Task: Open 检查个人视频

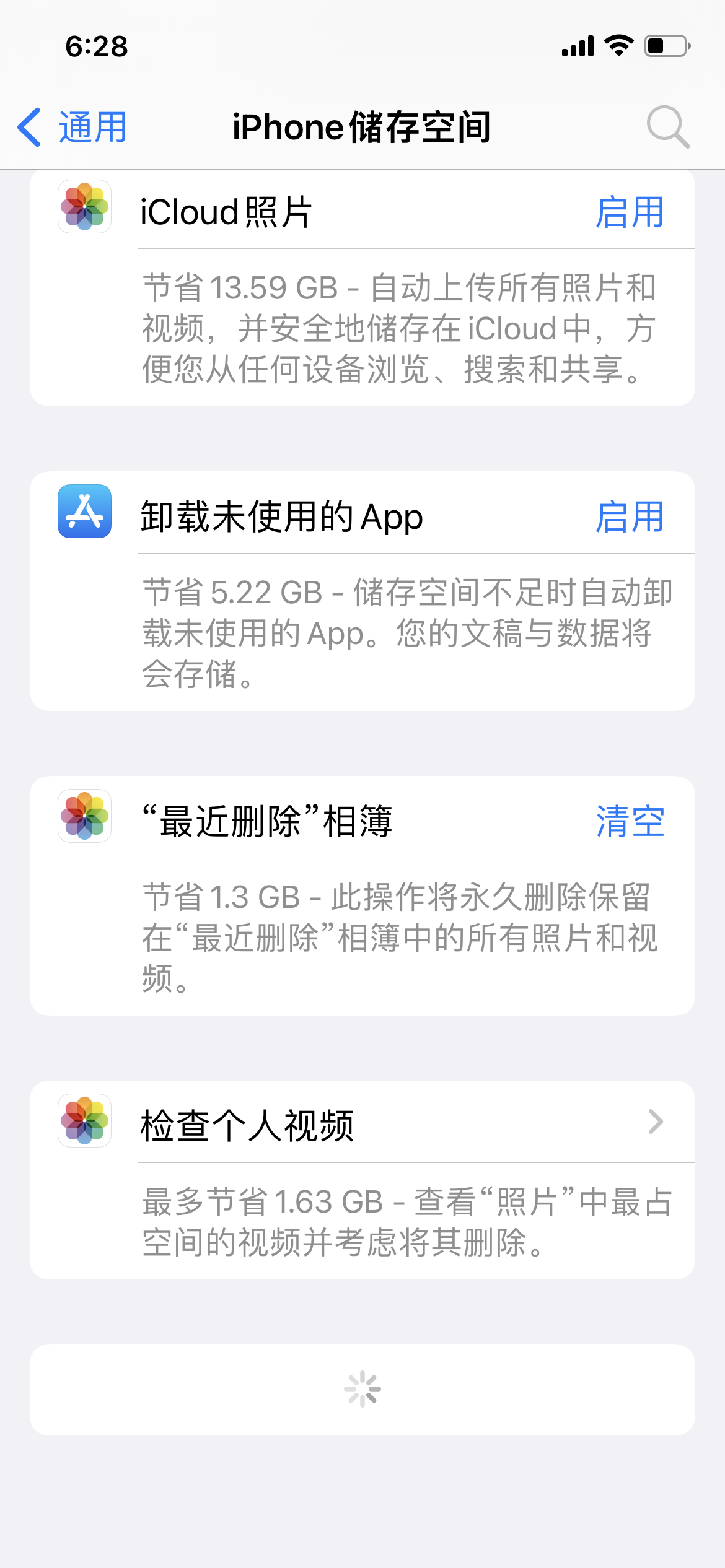Action: tap(397, 1124)
